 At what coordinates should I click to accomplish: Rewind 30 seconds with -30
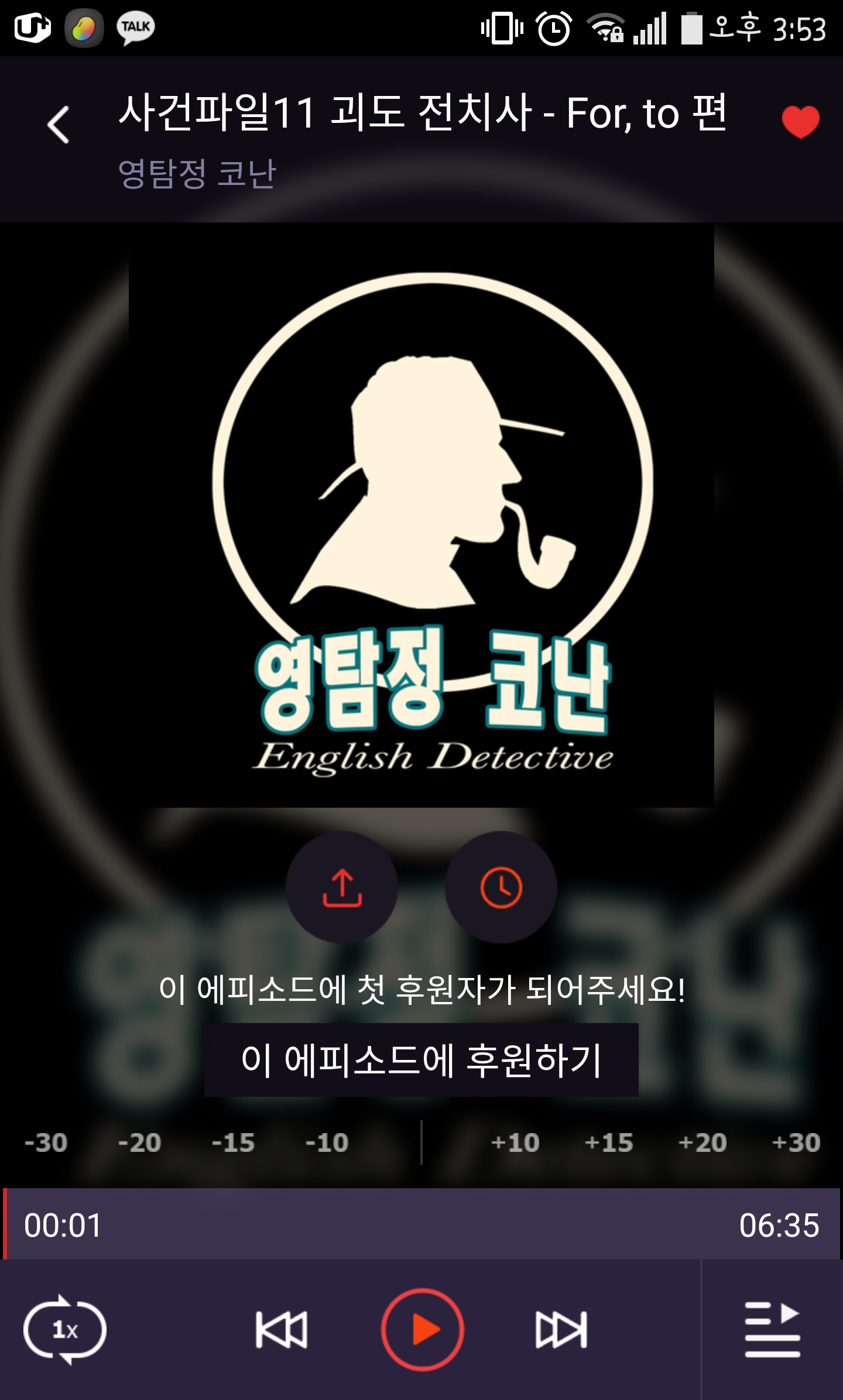pyautogui.click(x=46, y=1142)
